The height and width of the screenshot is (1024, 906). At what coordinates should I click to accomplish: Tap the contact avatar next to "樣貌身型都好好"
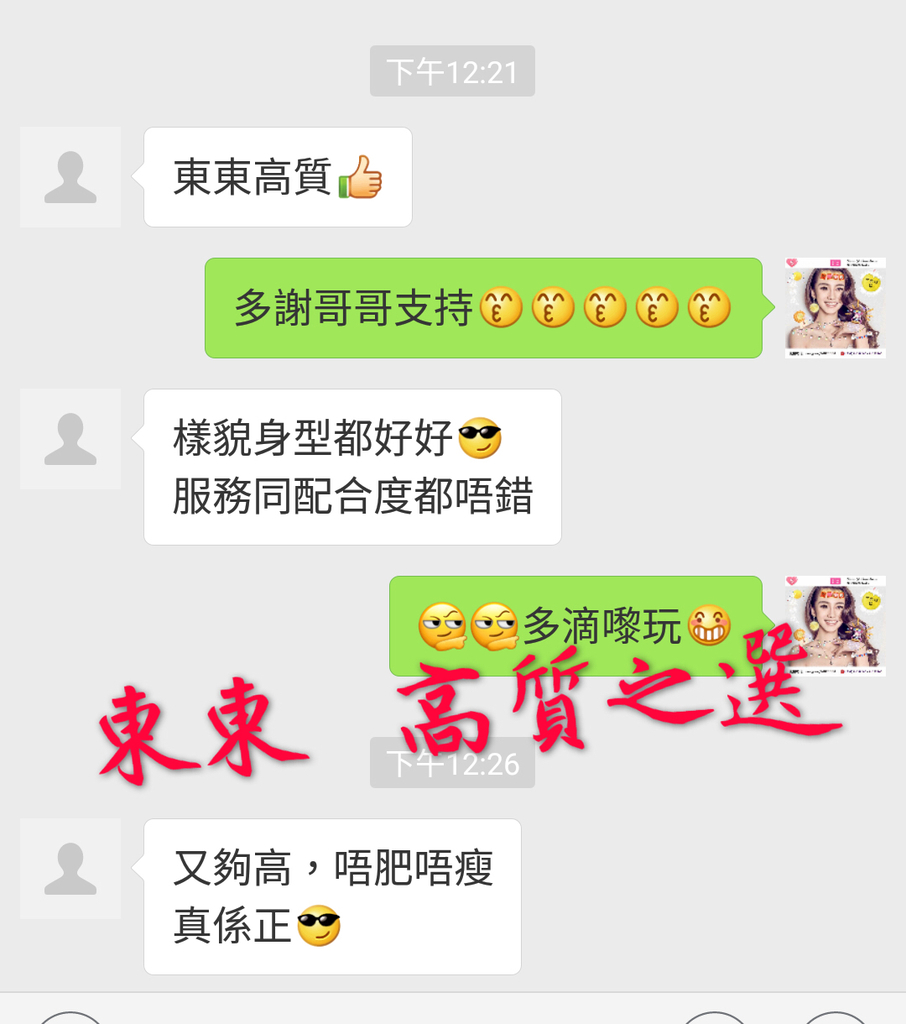click(x=70, y=439)
